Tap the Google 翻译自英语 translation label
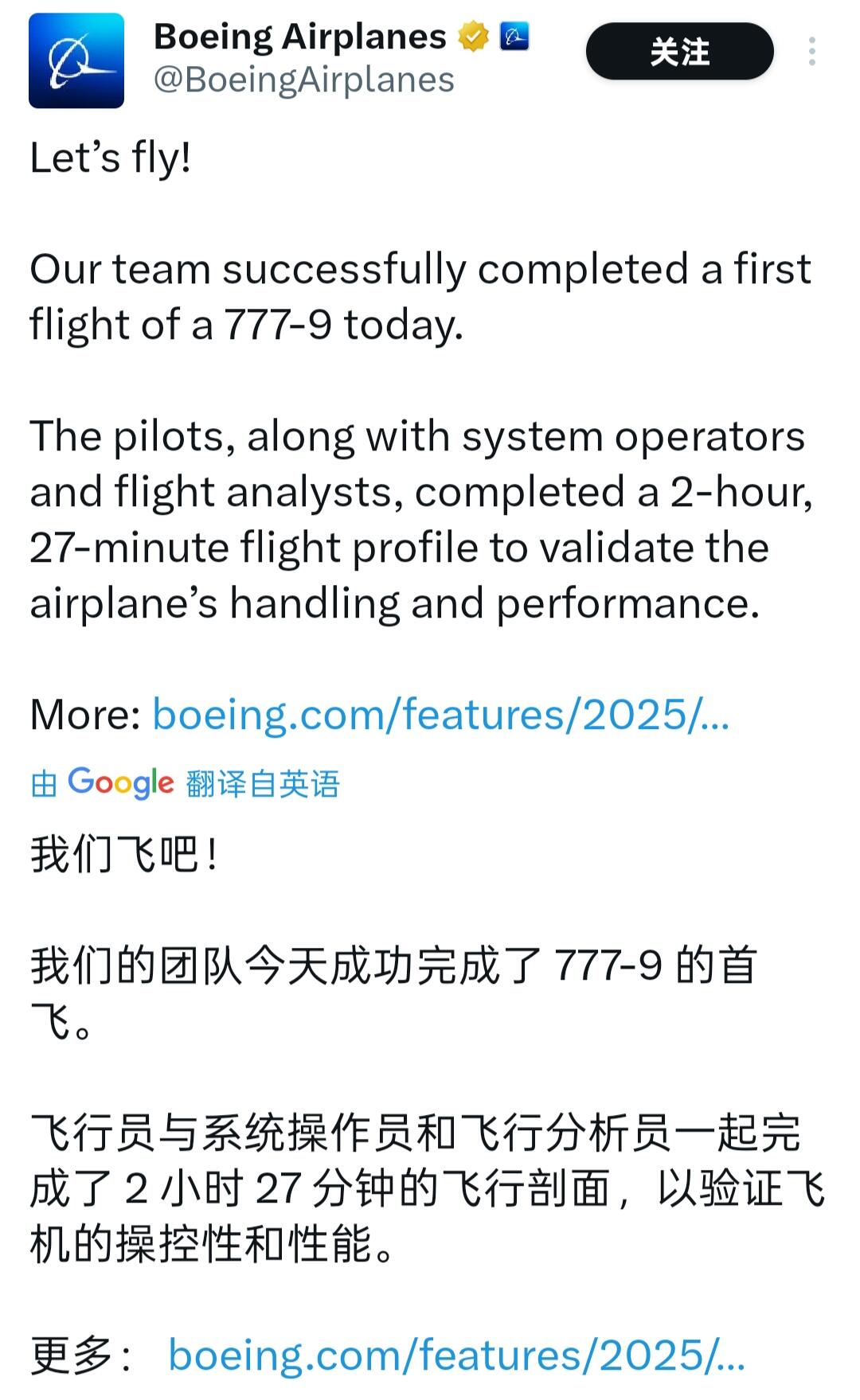The image size is (860, 1400). 185,783
